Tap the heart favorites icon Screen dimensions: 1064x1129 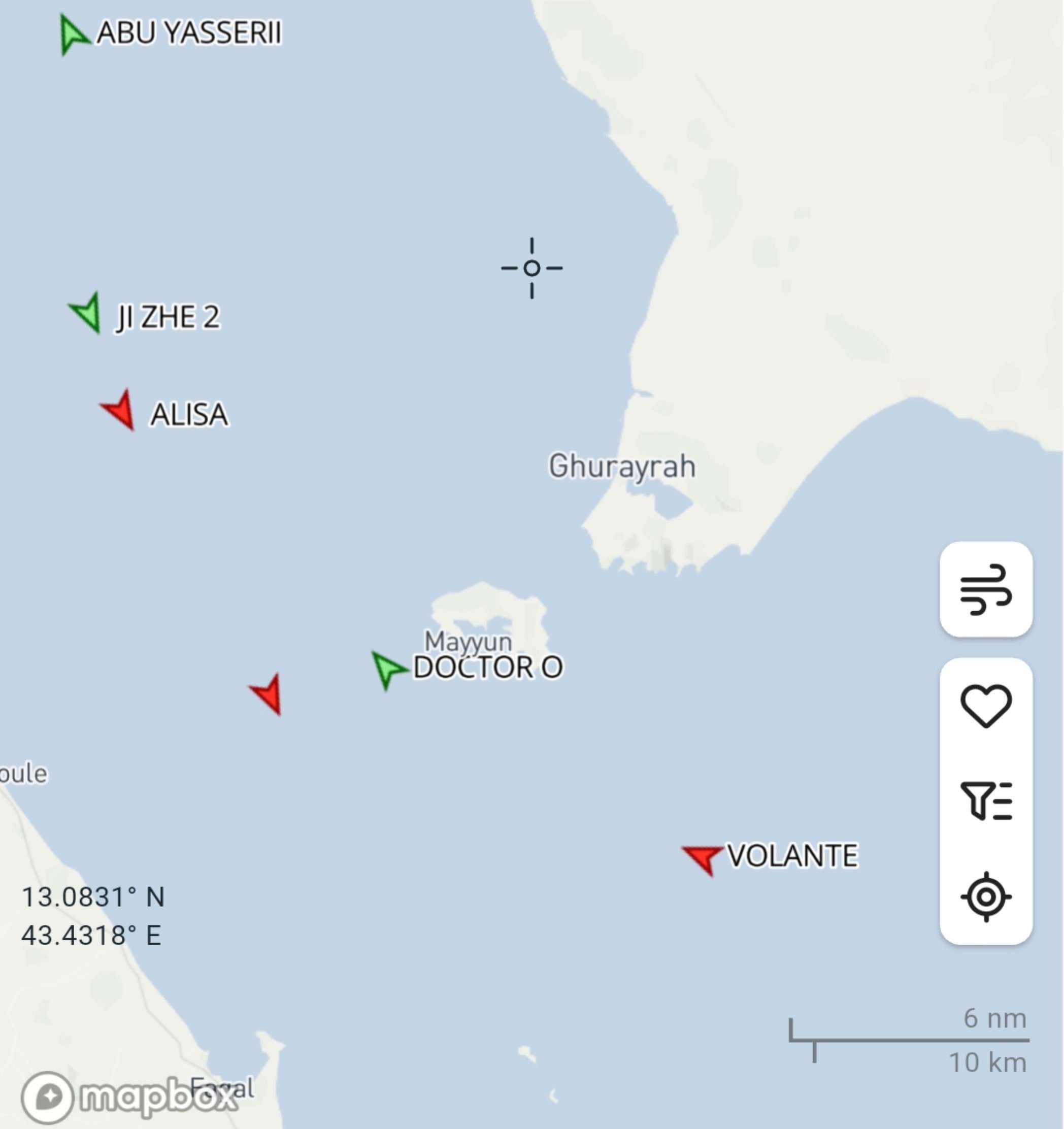tap(986, 706)
